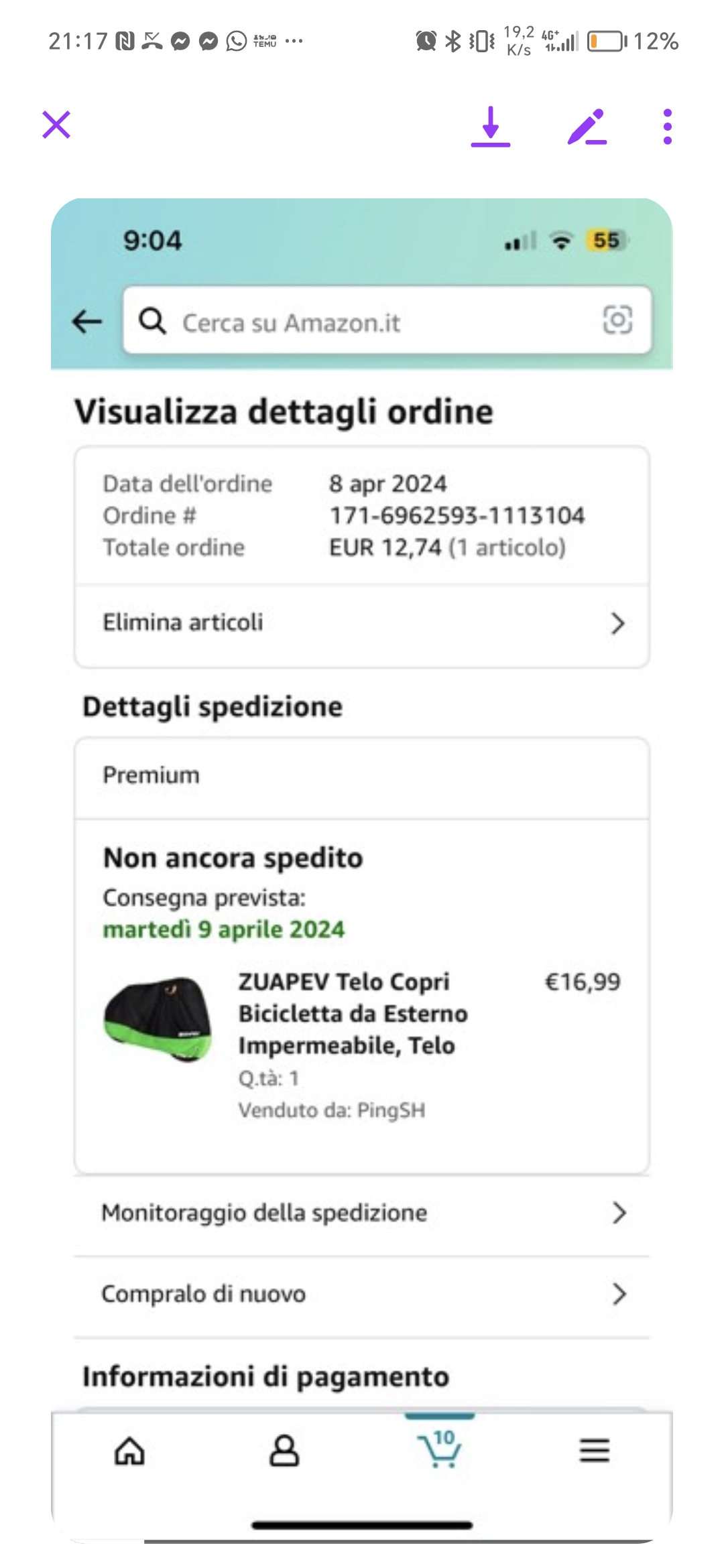
Task: Close the image viewer
Action: click(x=56, y=125)
